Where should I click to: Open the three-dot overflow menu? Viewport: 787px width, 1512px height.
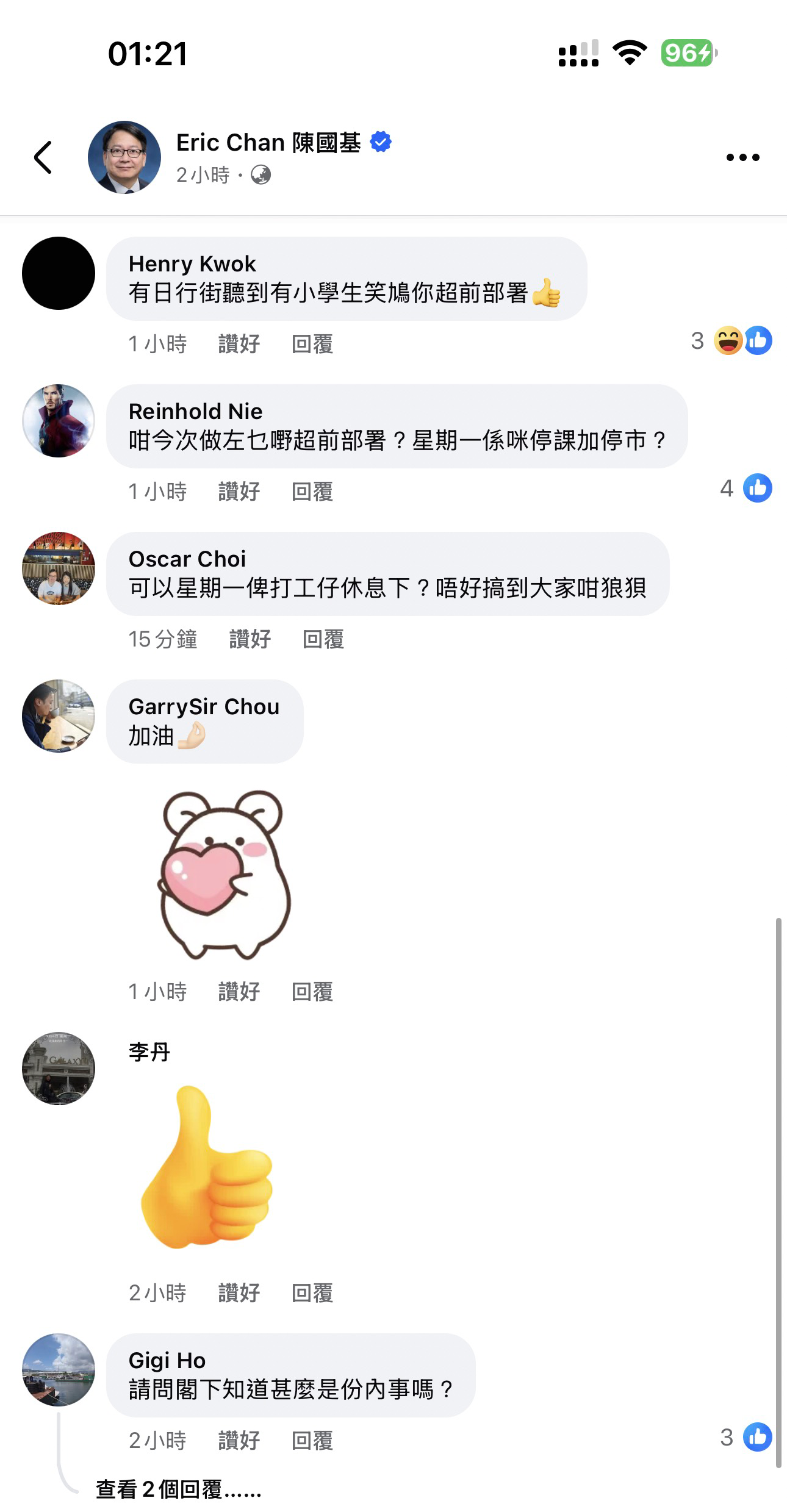point(742,157)
